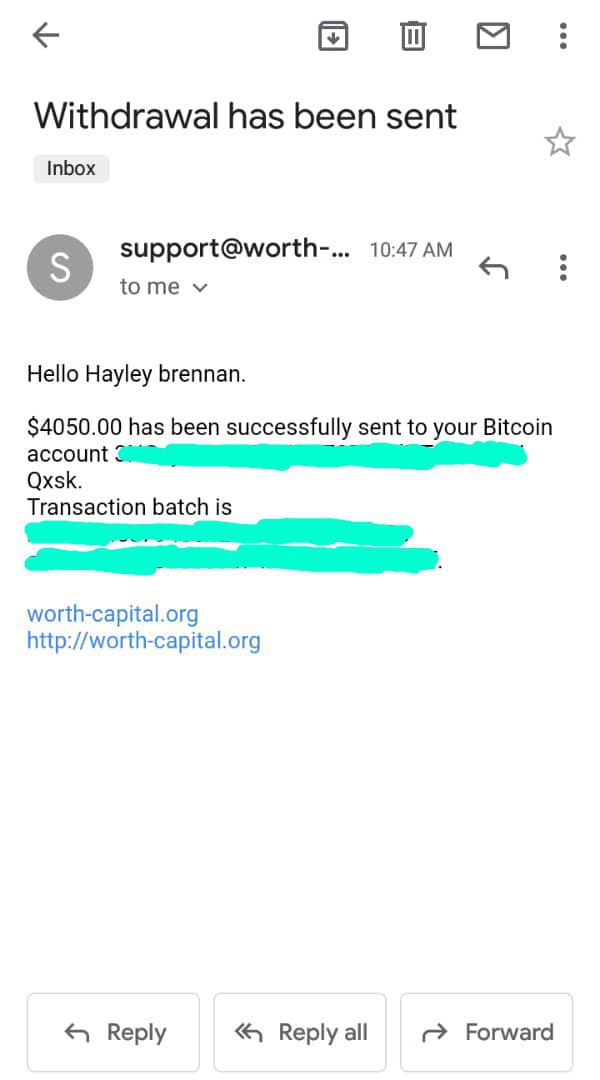Forward this email
Viewport: 600px width, 1080px height.
pos(487,1032)
